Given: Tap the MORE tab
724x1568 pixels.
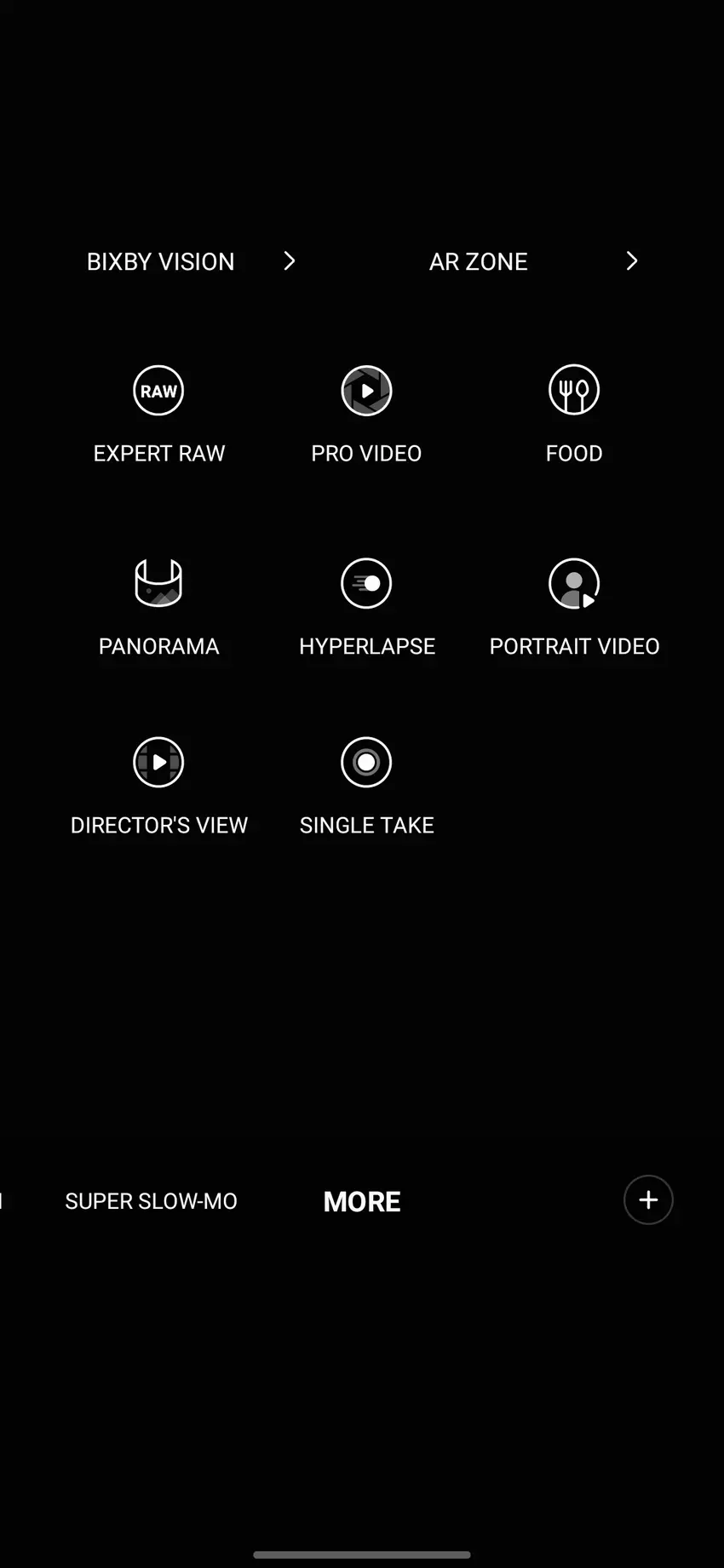Looking at the screenshot, I should [362, 1201].
